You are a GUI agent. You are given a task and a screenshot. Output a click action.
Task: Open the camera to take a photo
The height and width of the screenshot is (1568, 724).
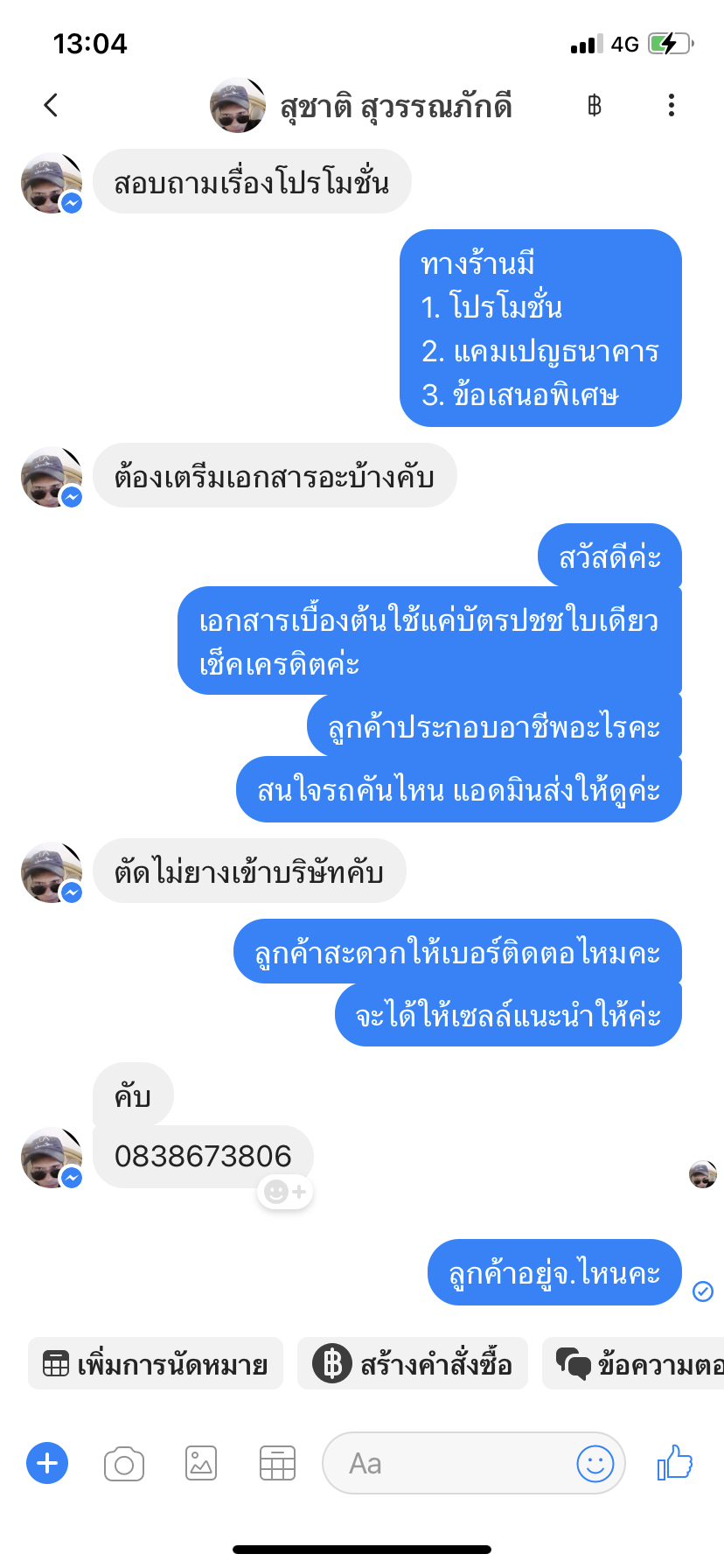(x=124, y=1463)
